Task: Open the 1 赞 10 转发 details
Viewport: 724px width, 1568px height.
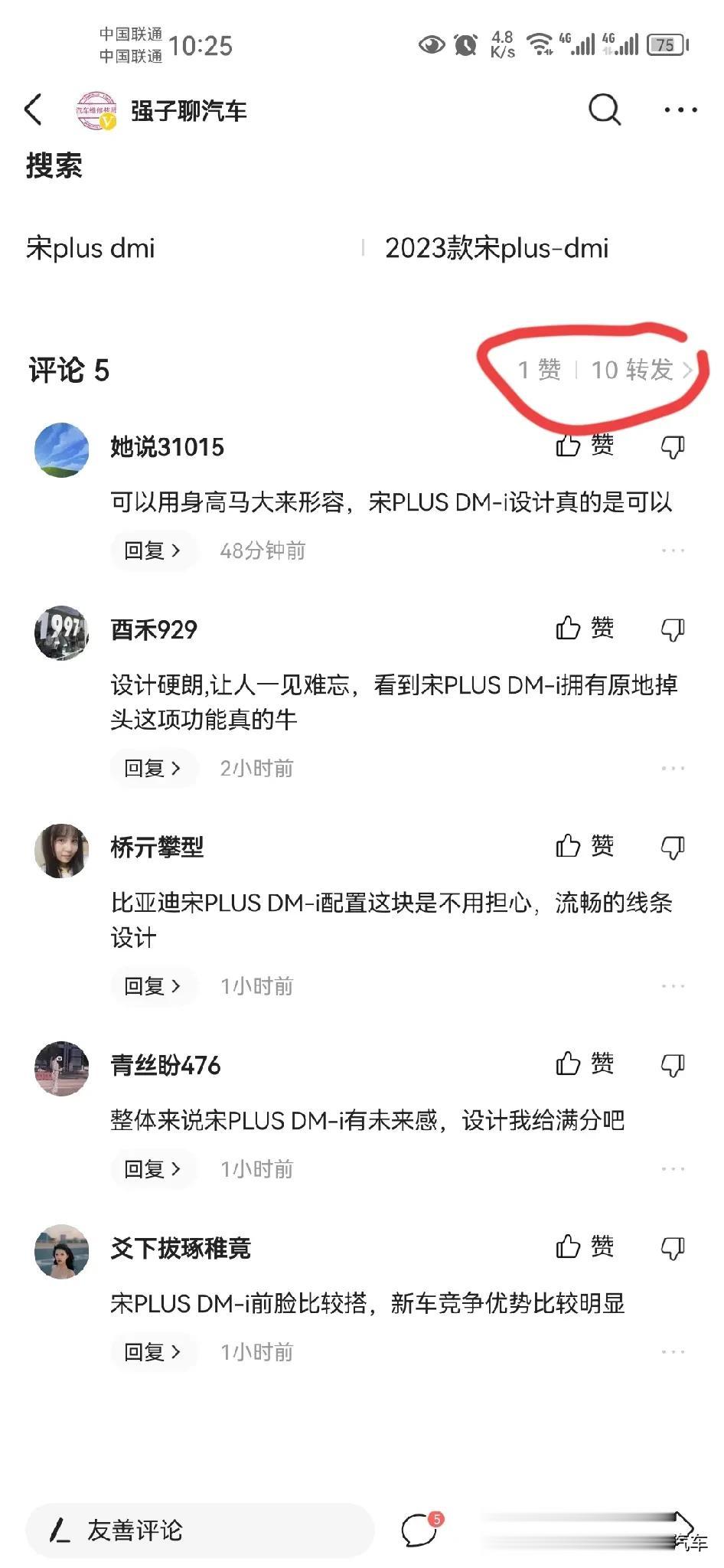Action: point(605,370)
